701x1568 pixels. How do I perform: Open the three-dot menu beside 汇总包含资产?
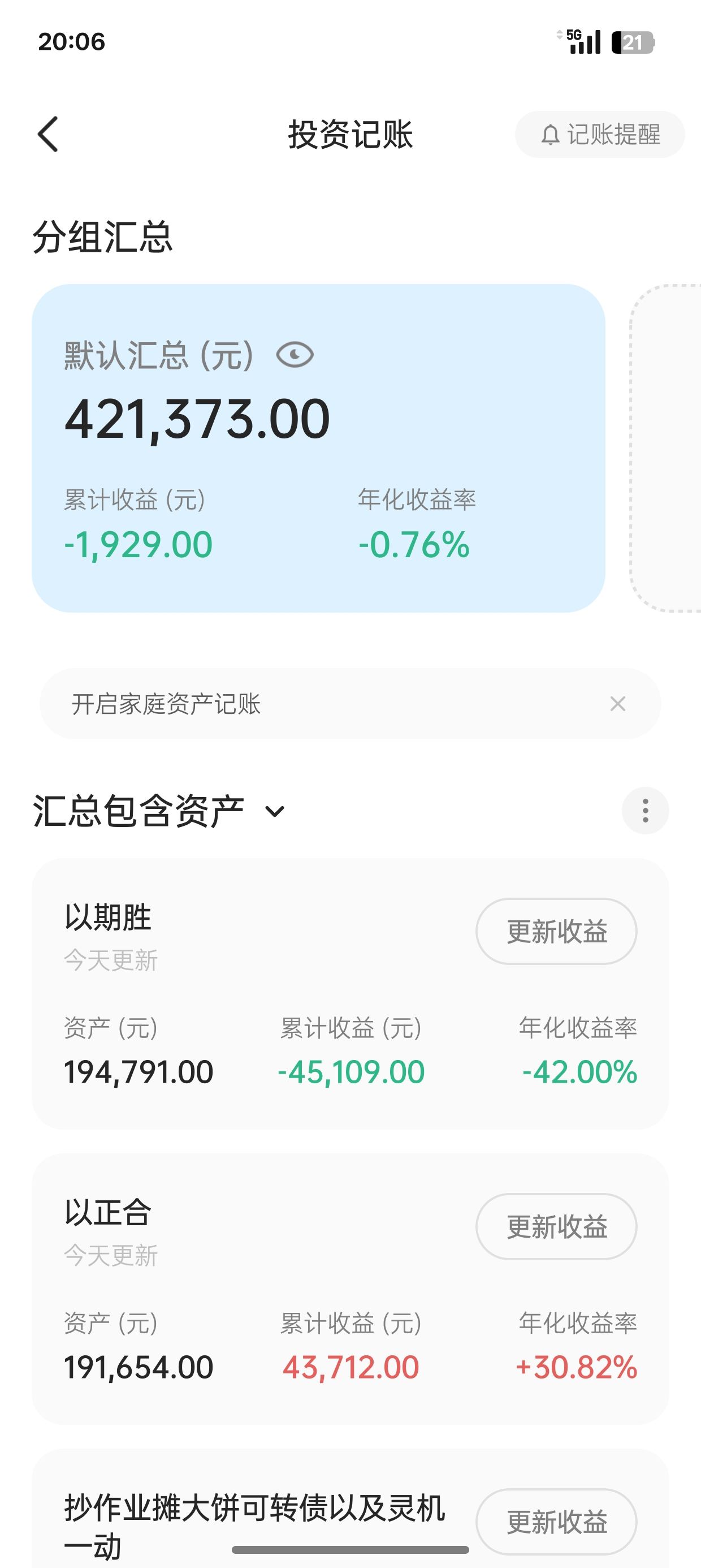645,811
